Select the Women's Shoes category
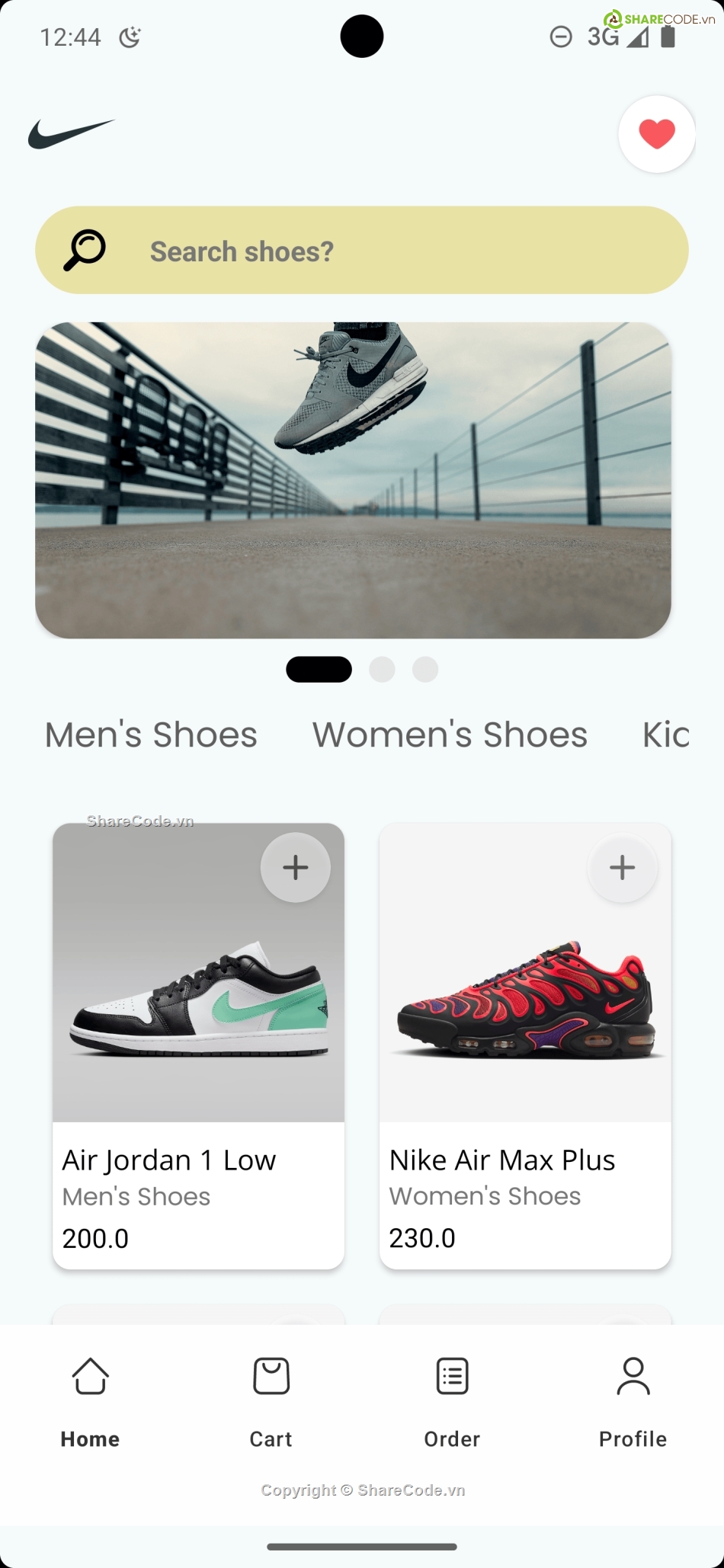Image resolution: width=724 pixels, height=1568 pixels. 450,734
